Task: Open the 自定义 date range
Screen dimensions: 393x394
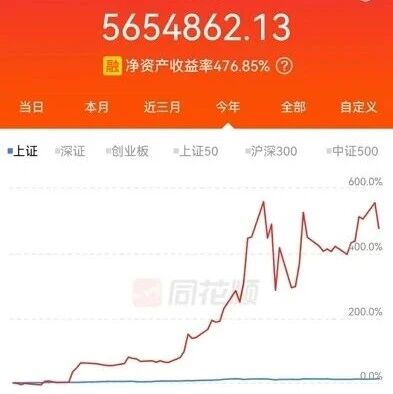Action: click(359, 107)
